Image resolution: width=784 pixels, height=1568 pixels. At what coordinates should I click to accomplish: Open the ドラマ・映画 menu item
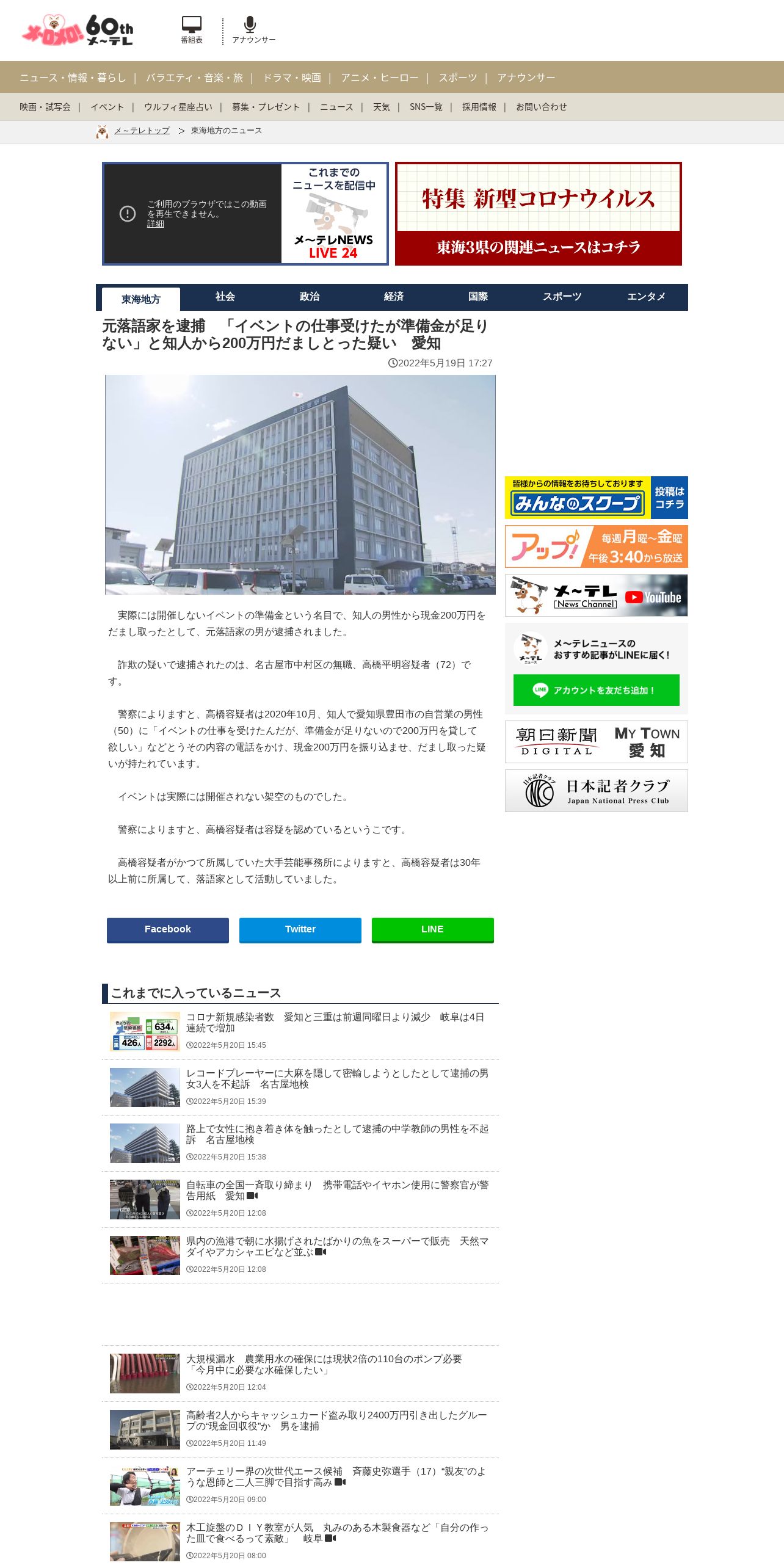click(292, 78)
